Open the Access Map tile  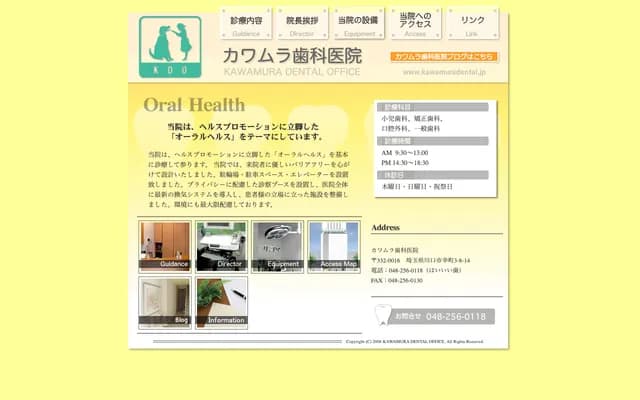click(334, 246)
